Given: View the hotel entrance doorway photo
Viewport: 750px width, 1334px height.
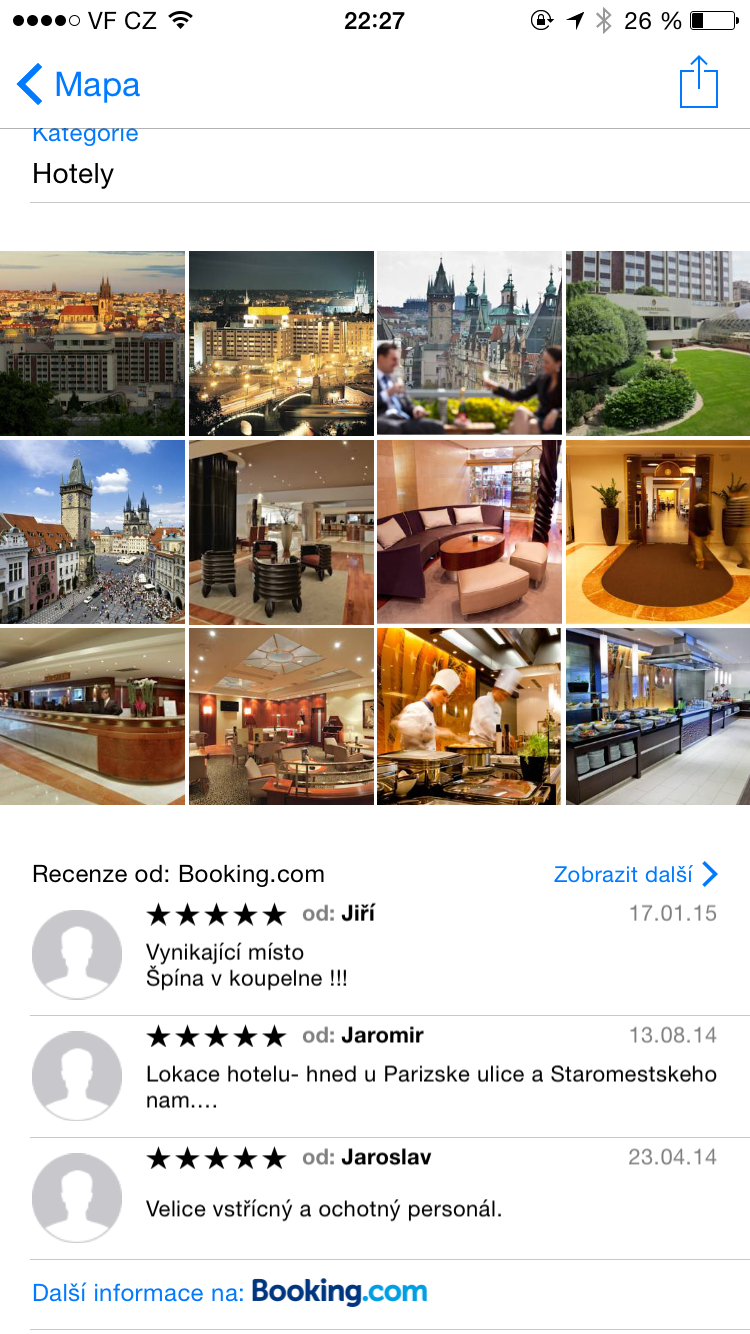Looking at the screenshot, I should tap(658, 532).
